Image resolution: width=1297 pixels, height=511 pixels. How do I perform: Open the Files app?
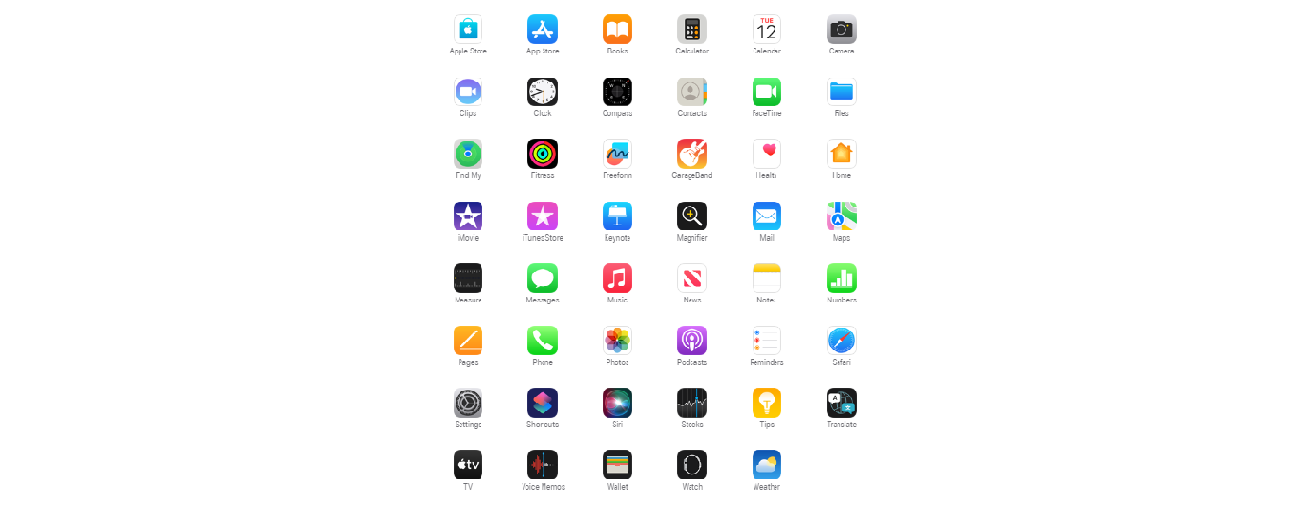tap(841, 92)
